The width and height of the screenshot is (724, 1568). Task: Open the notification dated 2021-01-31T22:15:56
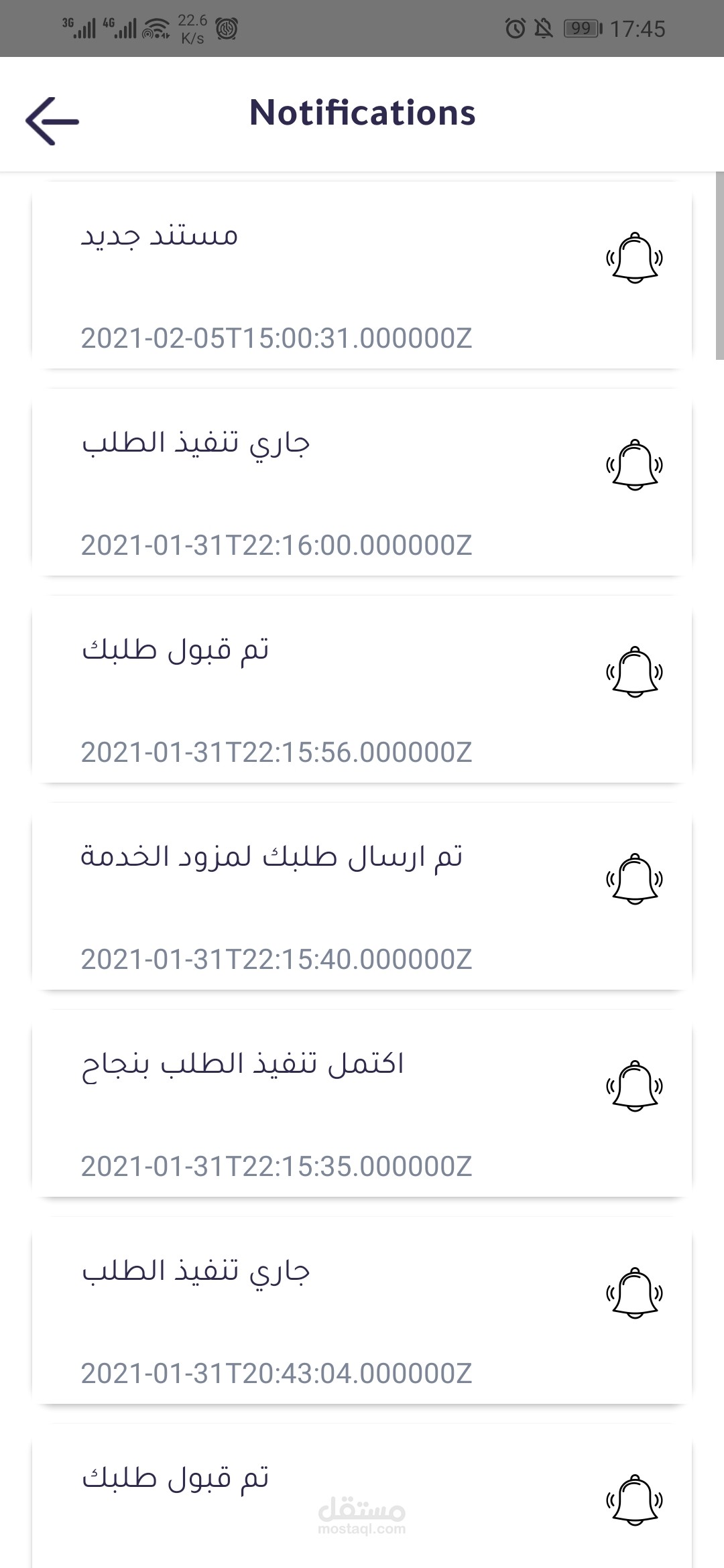tap(362, 690)
